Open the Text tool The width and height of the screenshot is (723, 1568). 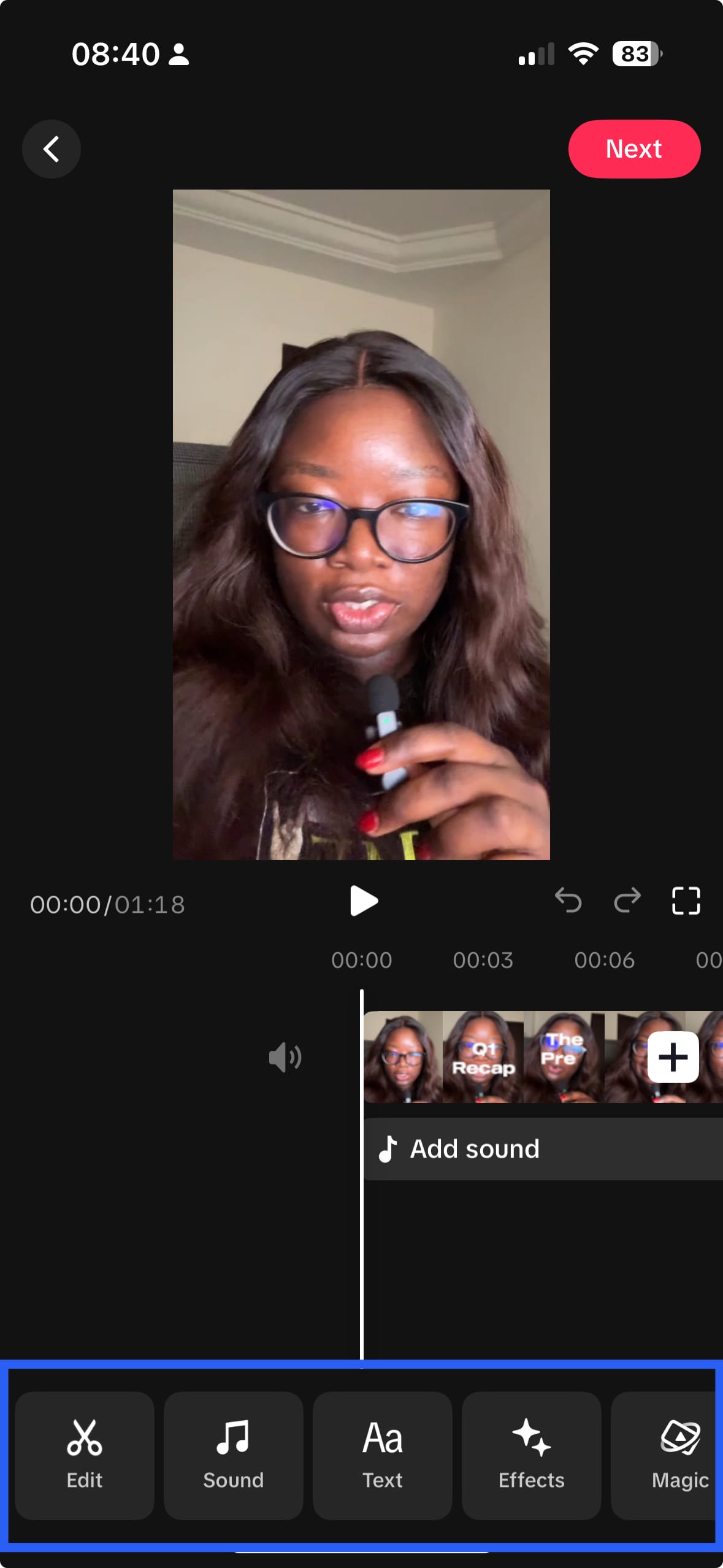click(x=383, y=1455)
